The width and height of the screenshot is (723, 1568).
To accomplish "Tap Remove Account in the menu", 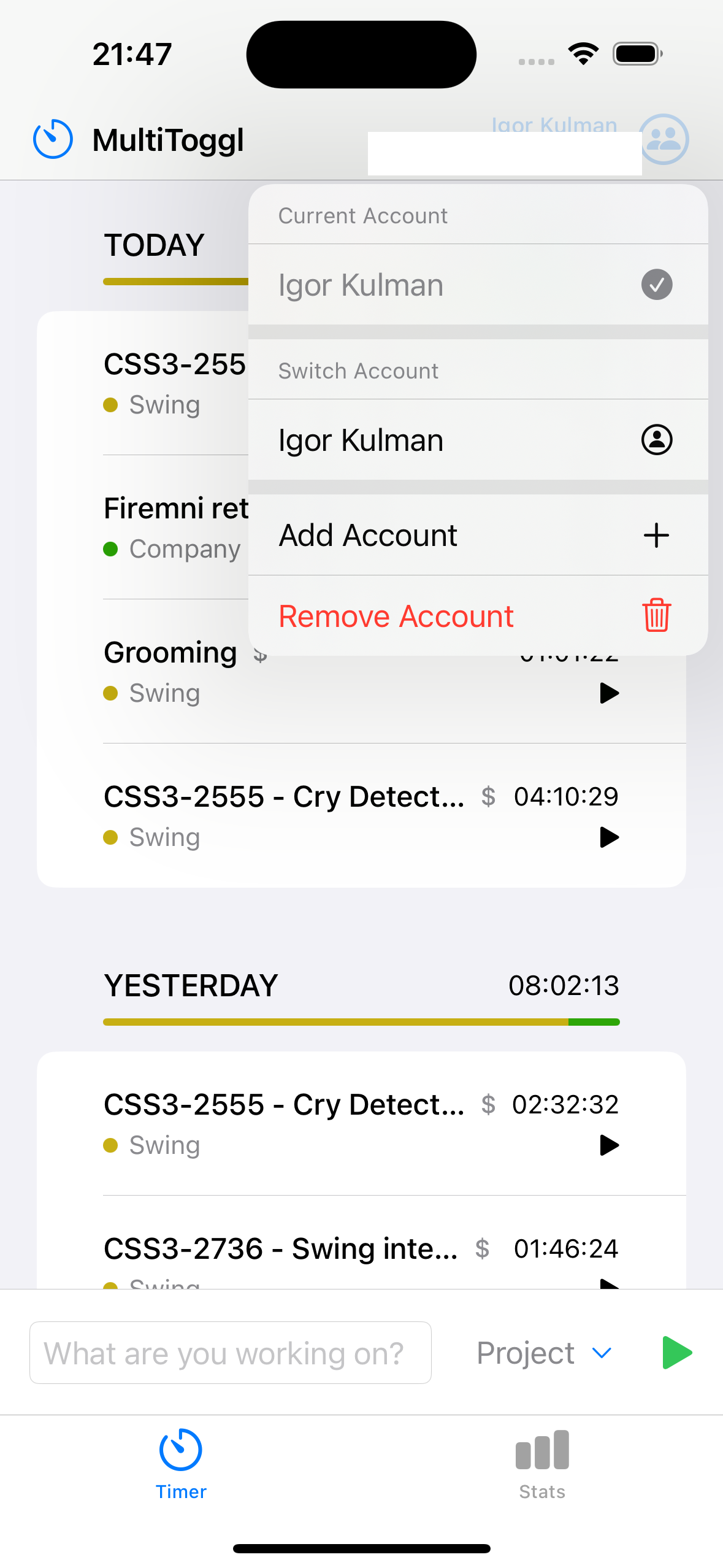I will pyautogui.click(x=478, y=616).
